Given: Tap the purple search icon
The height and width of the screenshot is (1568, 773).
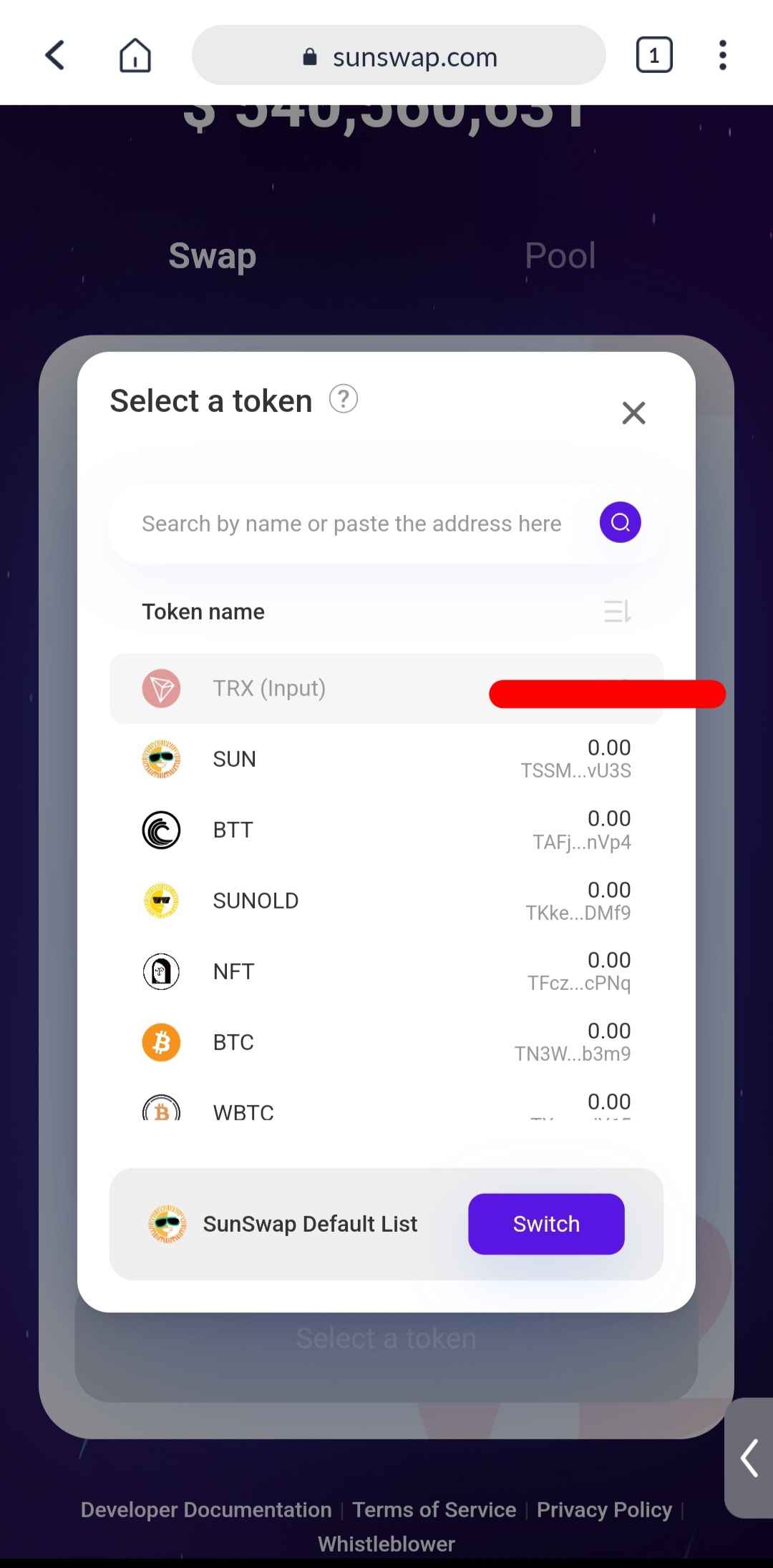Looking at the screenshot, I should (620, 522).
